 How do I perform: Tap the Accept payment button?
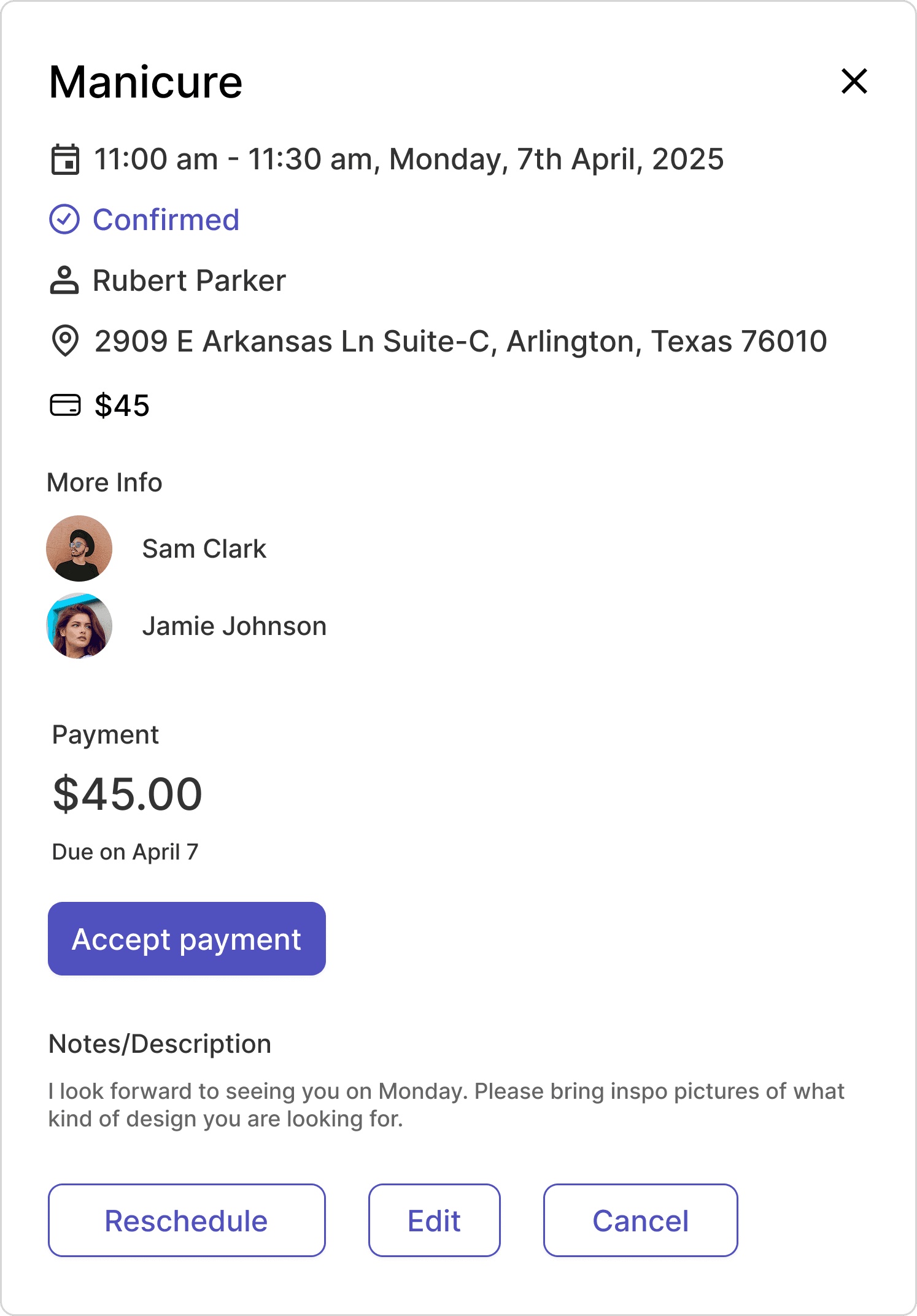[187, 939]
